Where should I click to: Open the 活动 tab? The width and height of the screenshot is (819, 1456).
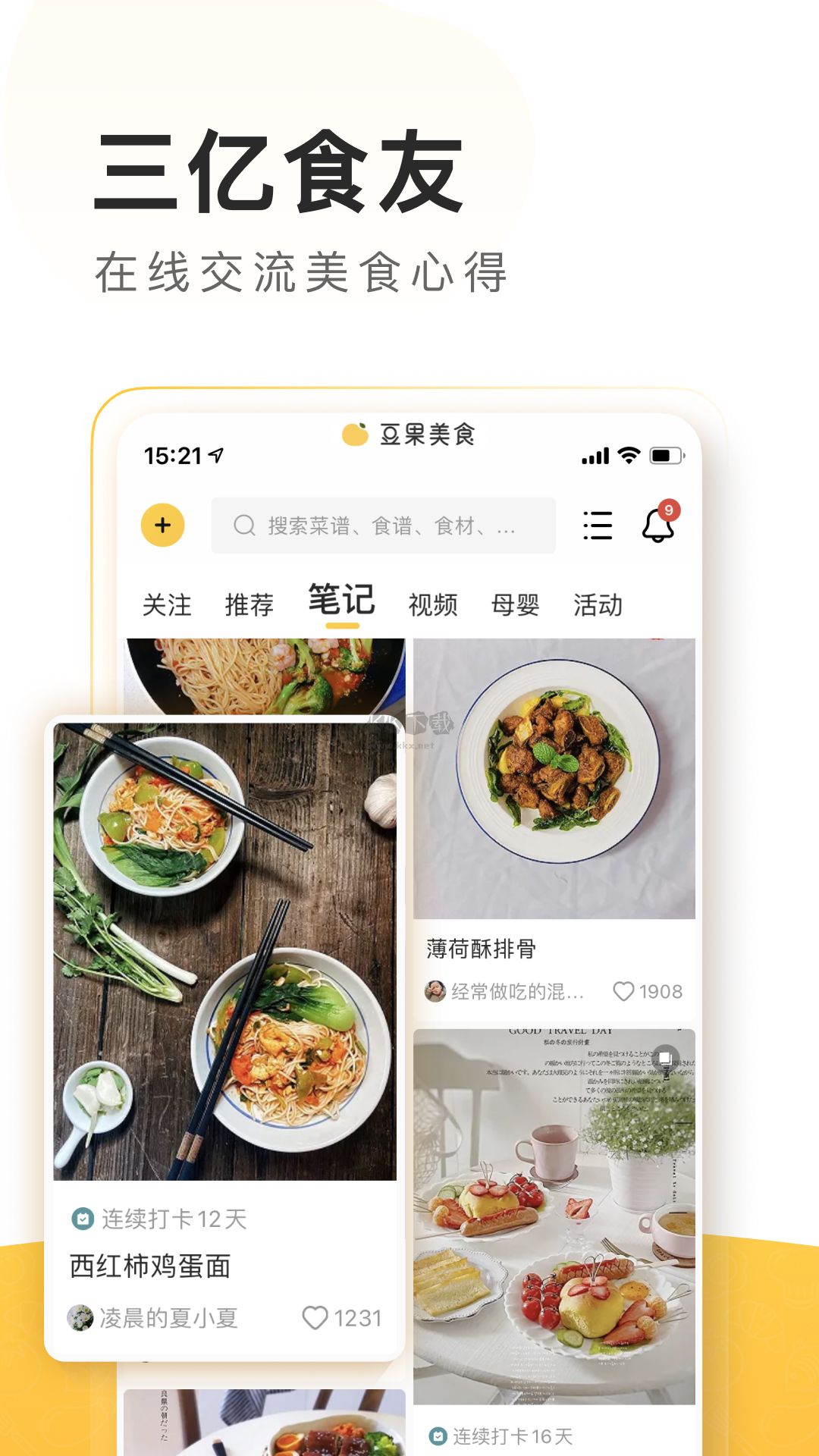[x=600, y=605]
